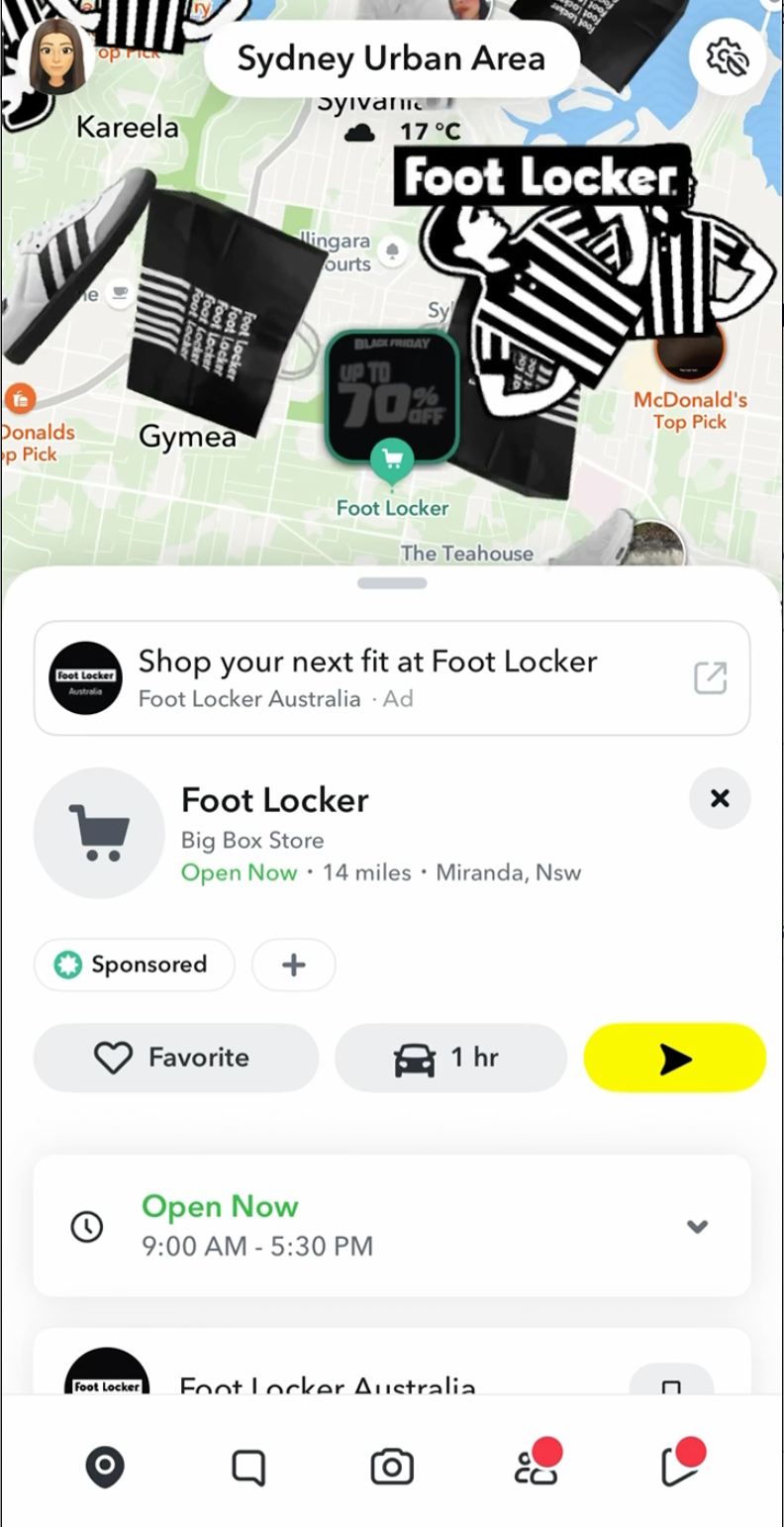Image resolution: width=784 pixels, height=1527 pixels.
Task: Open the Map settings gear
Action: 728,57
